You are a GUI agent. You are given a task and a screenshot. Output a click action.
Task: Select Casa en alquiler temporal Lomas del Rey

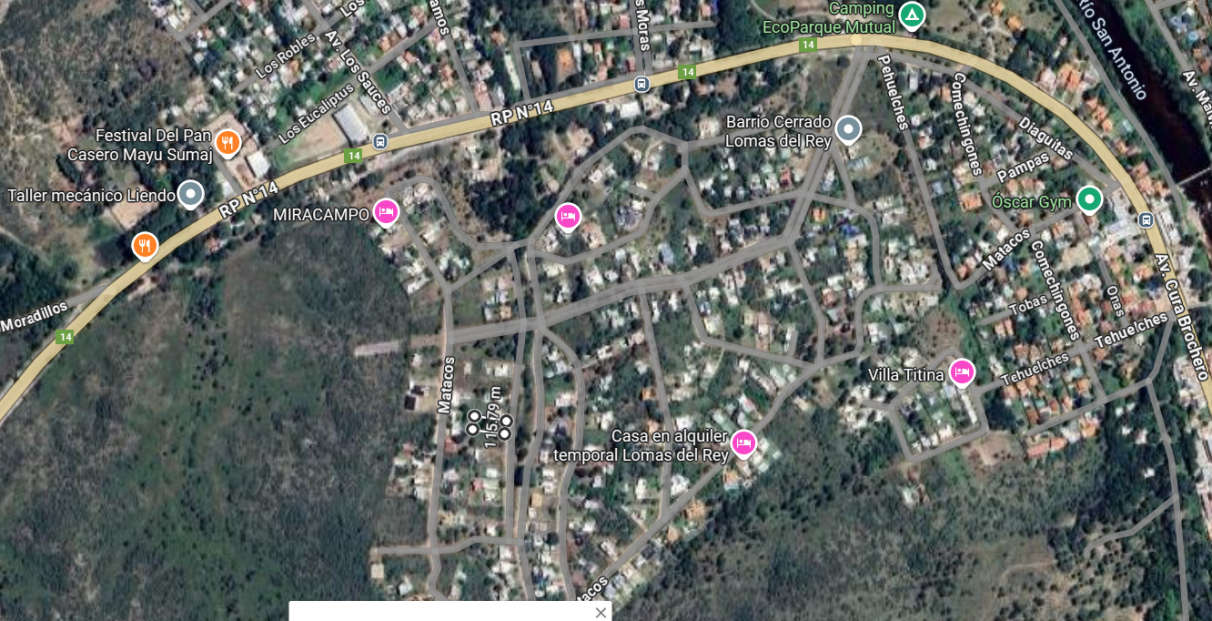pos(743,442)
